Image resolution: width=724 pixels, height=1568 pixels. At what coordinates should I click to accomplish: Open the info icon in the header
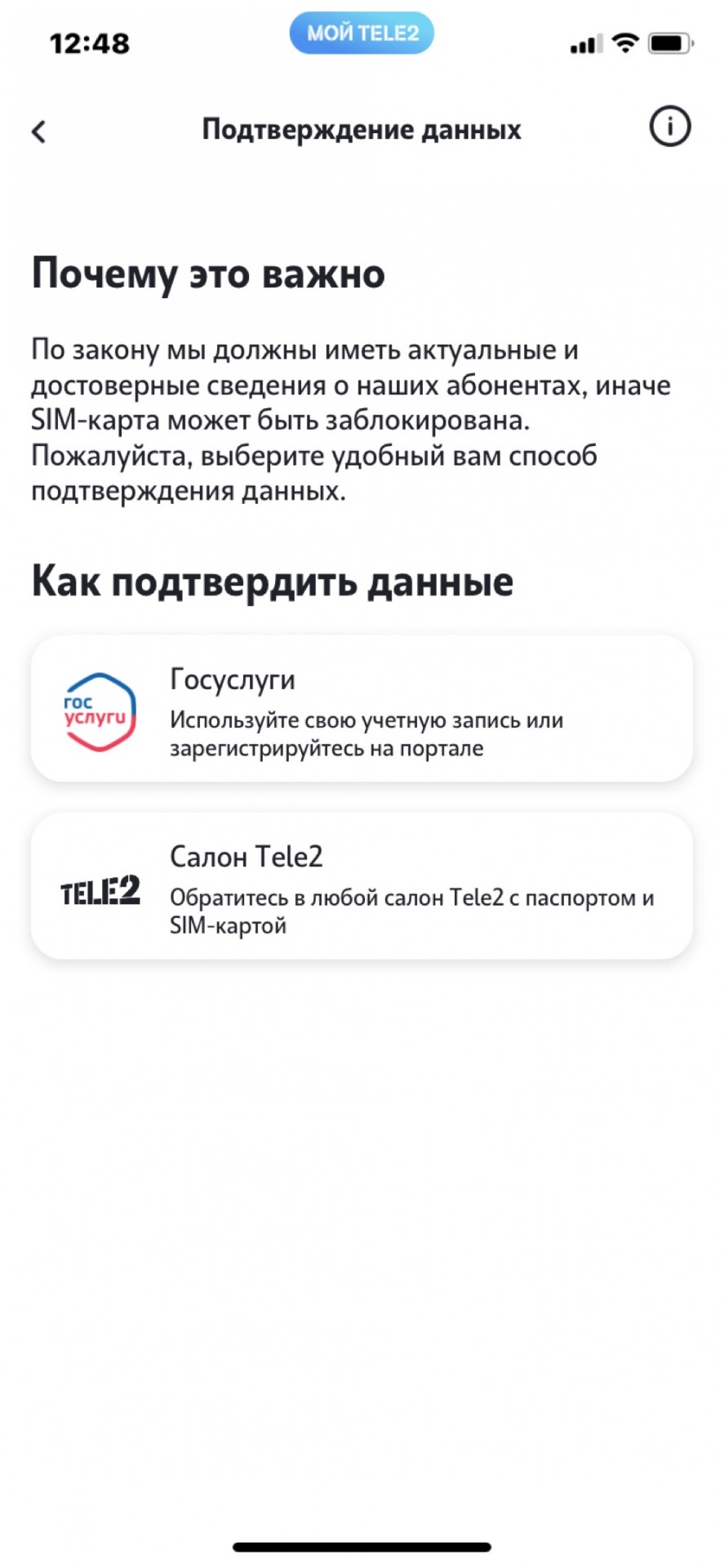pos(669,127)
